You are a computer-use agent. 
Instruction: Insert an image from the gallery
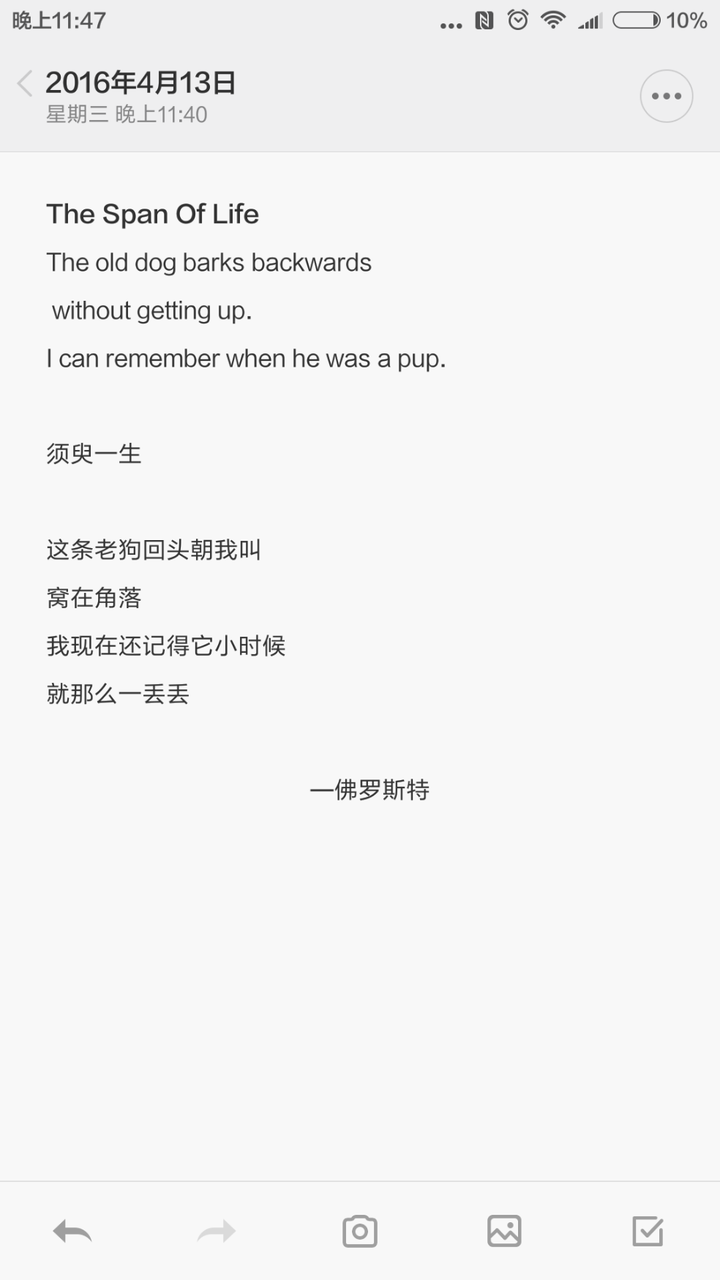coord(504,1231)
